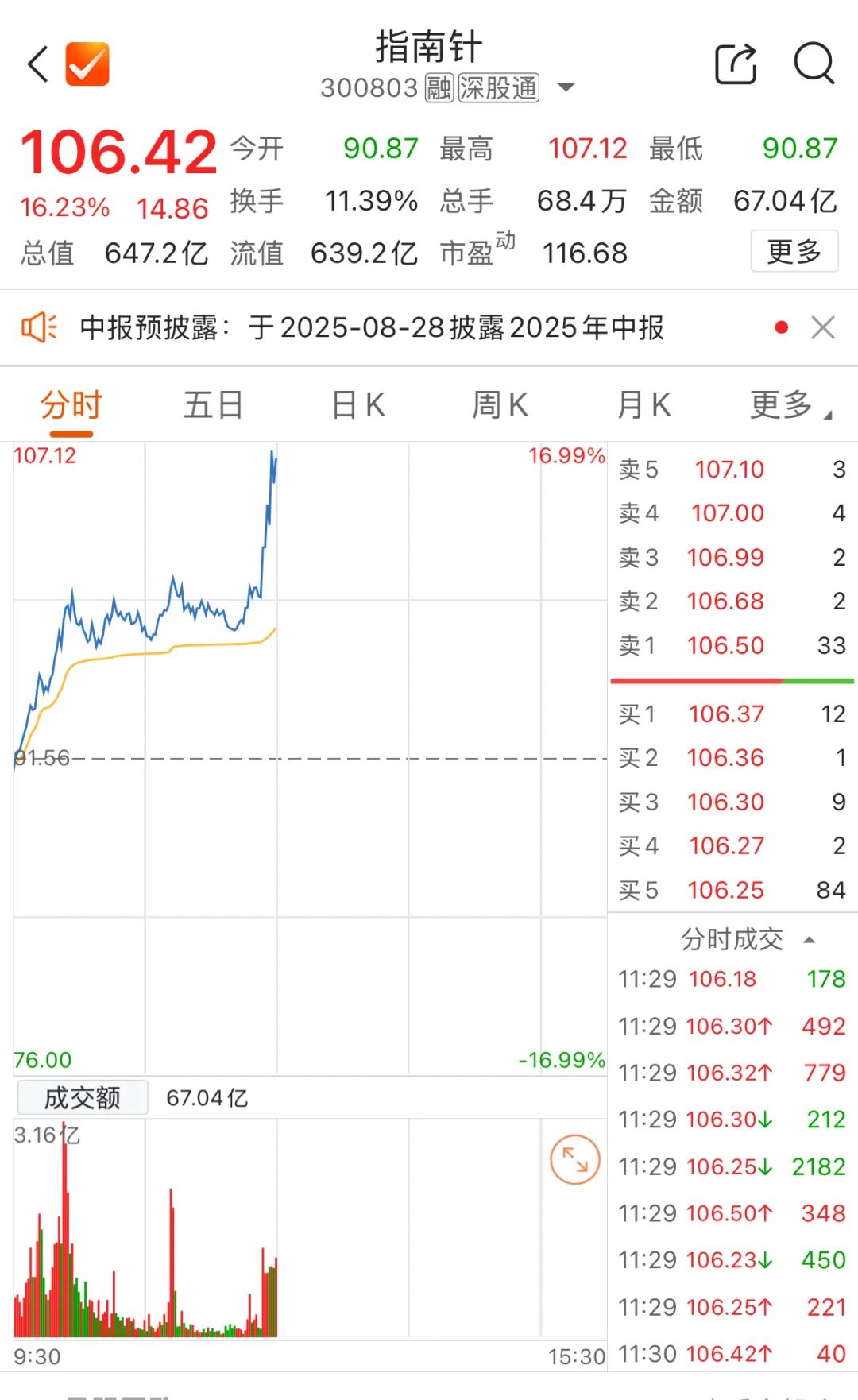Tap the orange checkmark watchlist icon
Screen dimensions: 858x1400
coord(87,64)
